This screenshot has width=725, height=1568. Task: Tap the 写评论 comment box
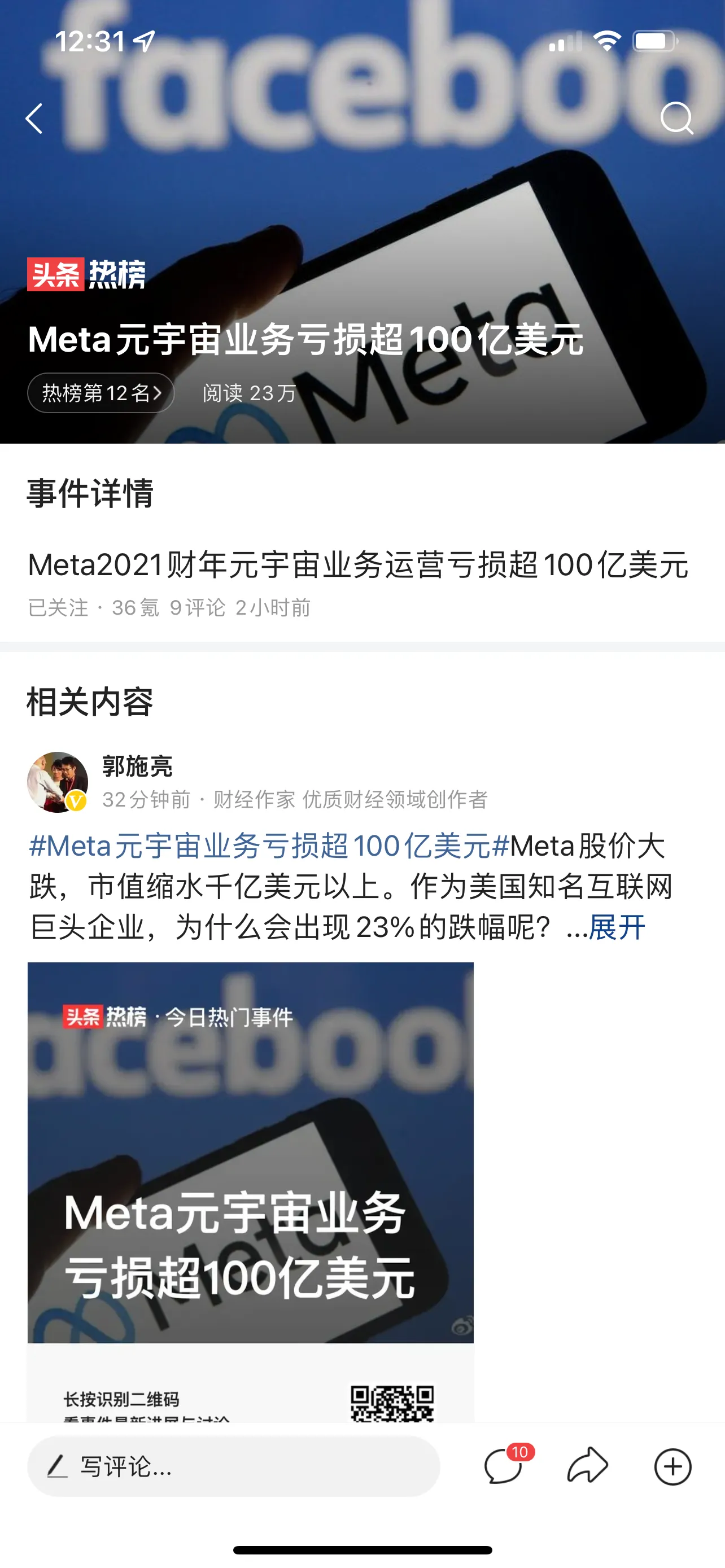click(233, 1466)
